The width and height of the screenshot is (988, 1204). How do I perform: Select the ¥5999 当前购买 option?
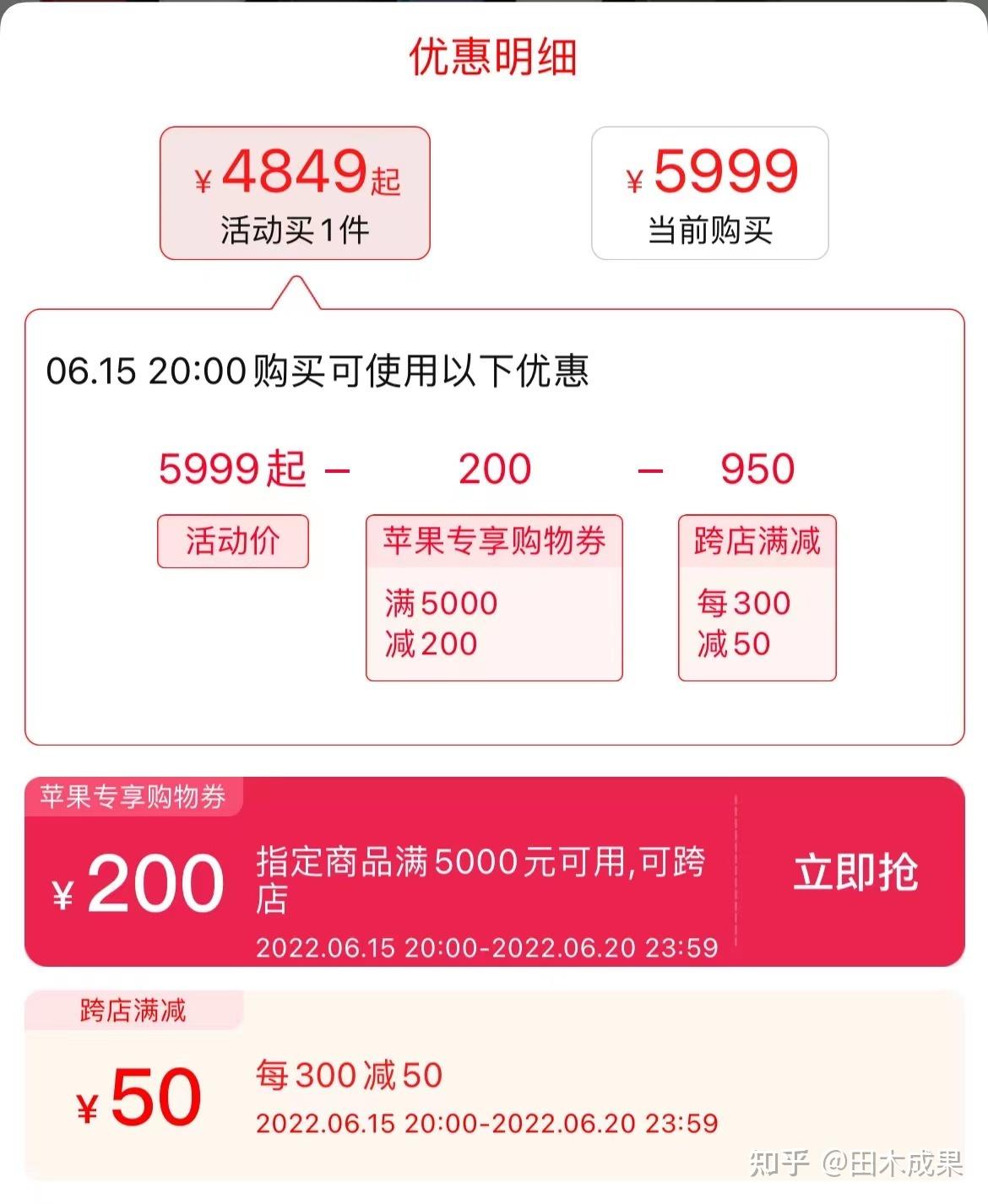[709, 193]
